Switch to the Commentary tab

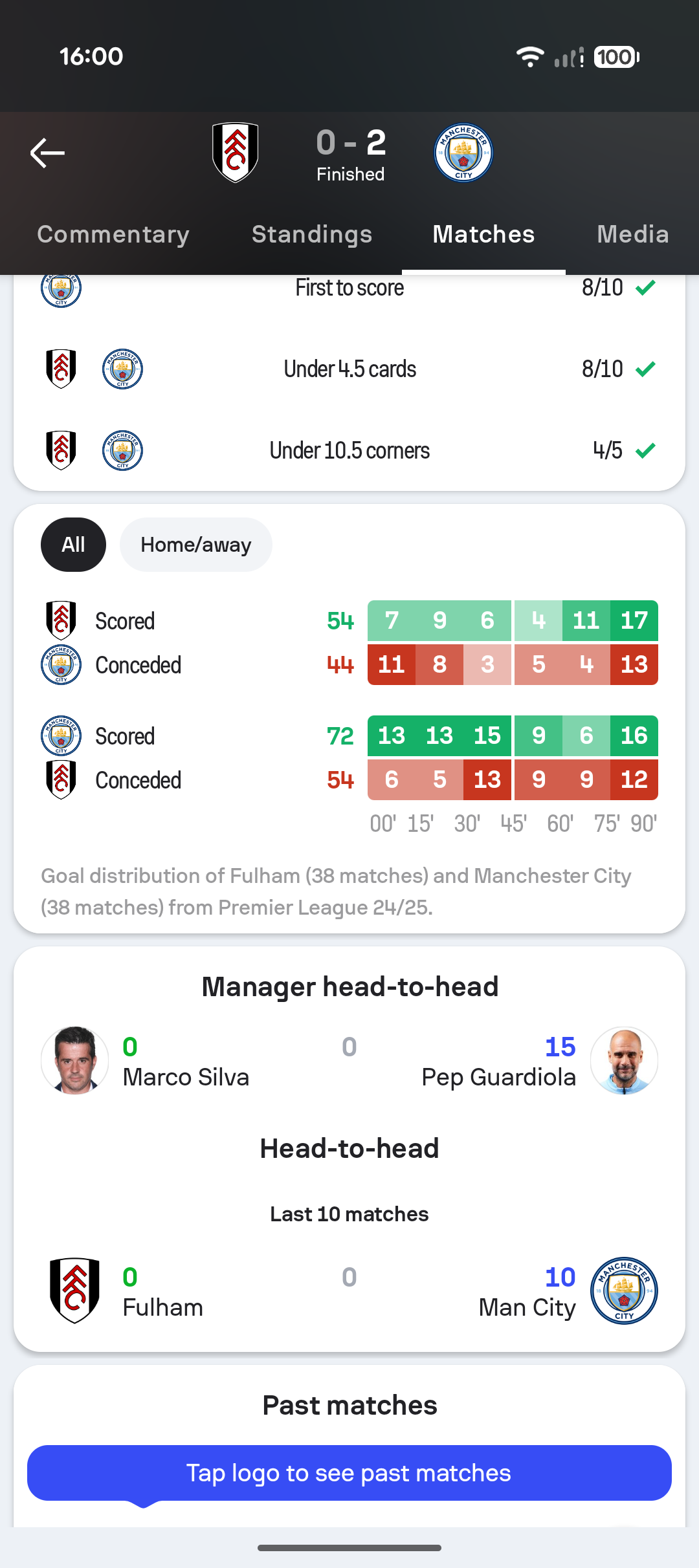(113, 234)
